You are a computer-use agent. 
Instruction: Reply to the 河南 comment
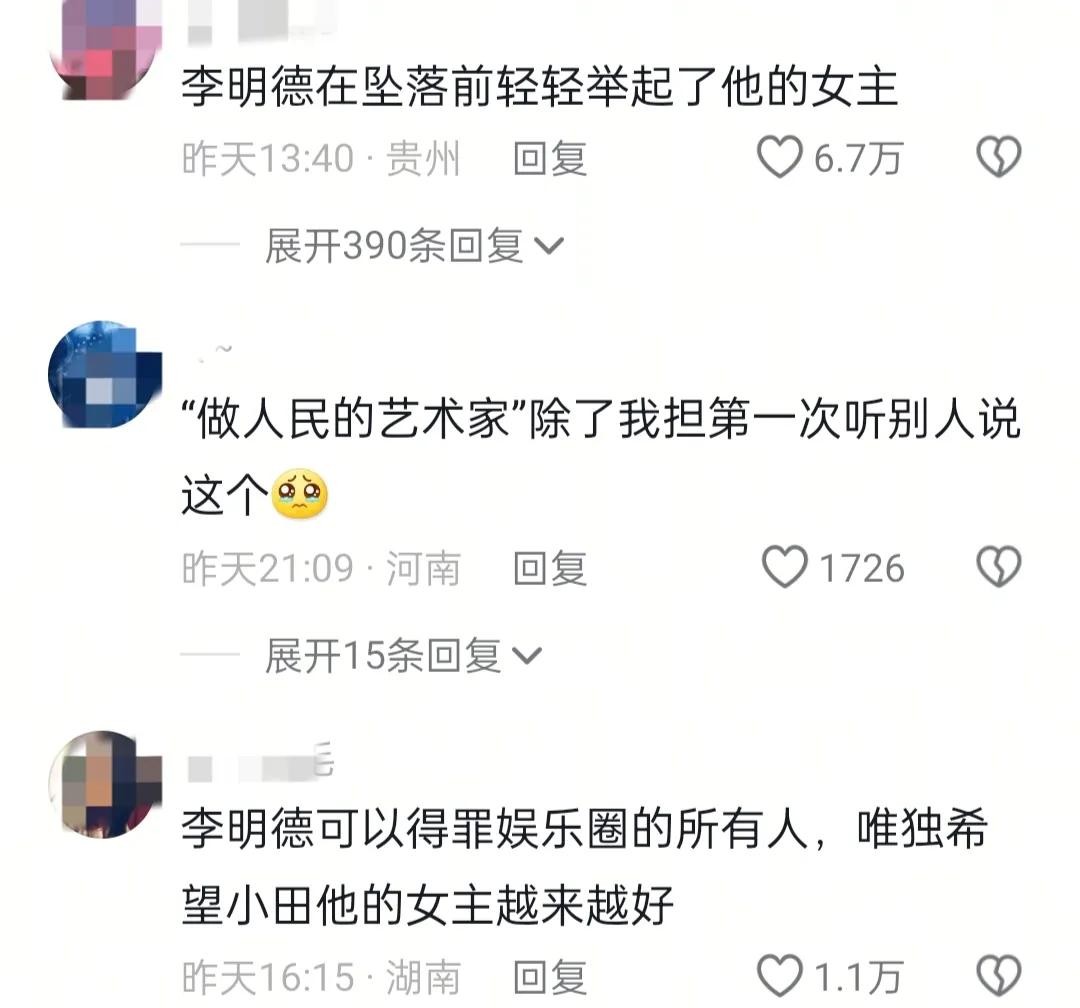(x=549, y=568)
